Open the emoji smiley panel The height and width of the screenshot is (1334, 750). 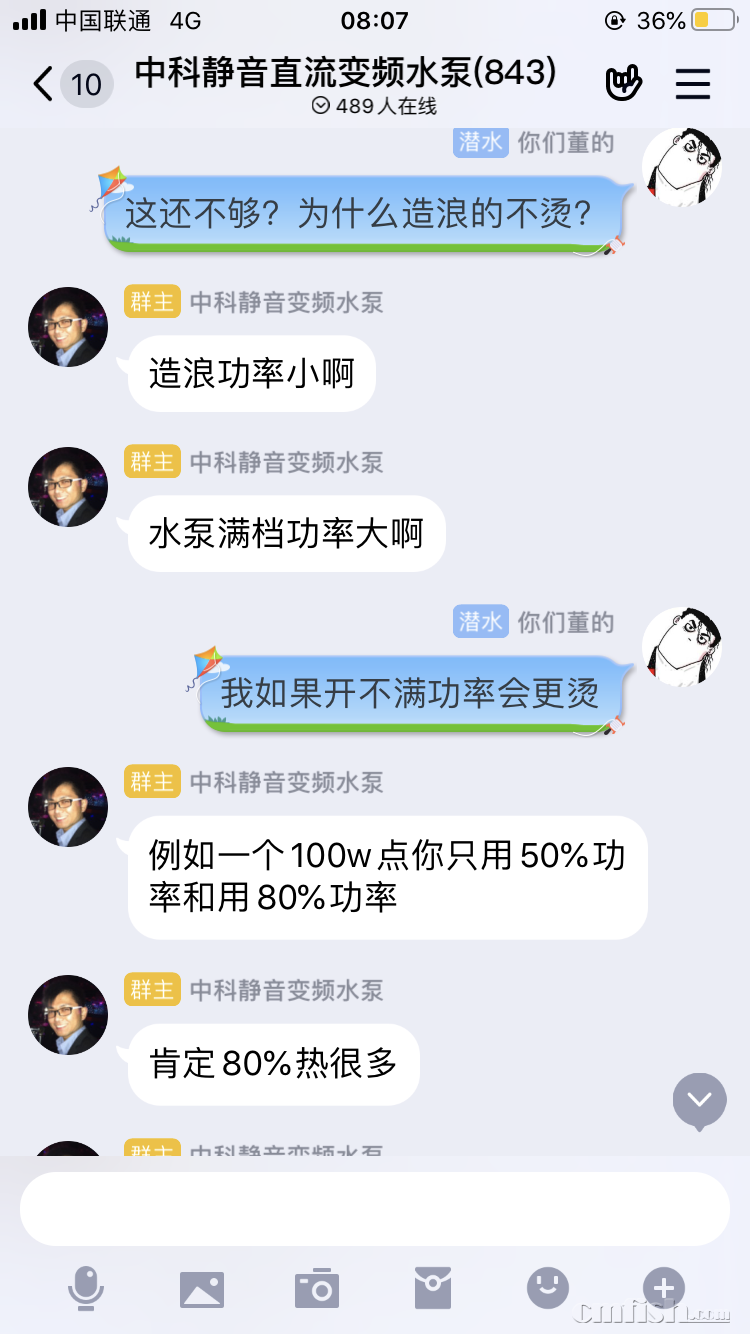pos(547,1289)
